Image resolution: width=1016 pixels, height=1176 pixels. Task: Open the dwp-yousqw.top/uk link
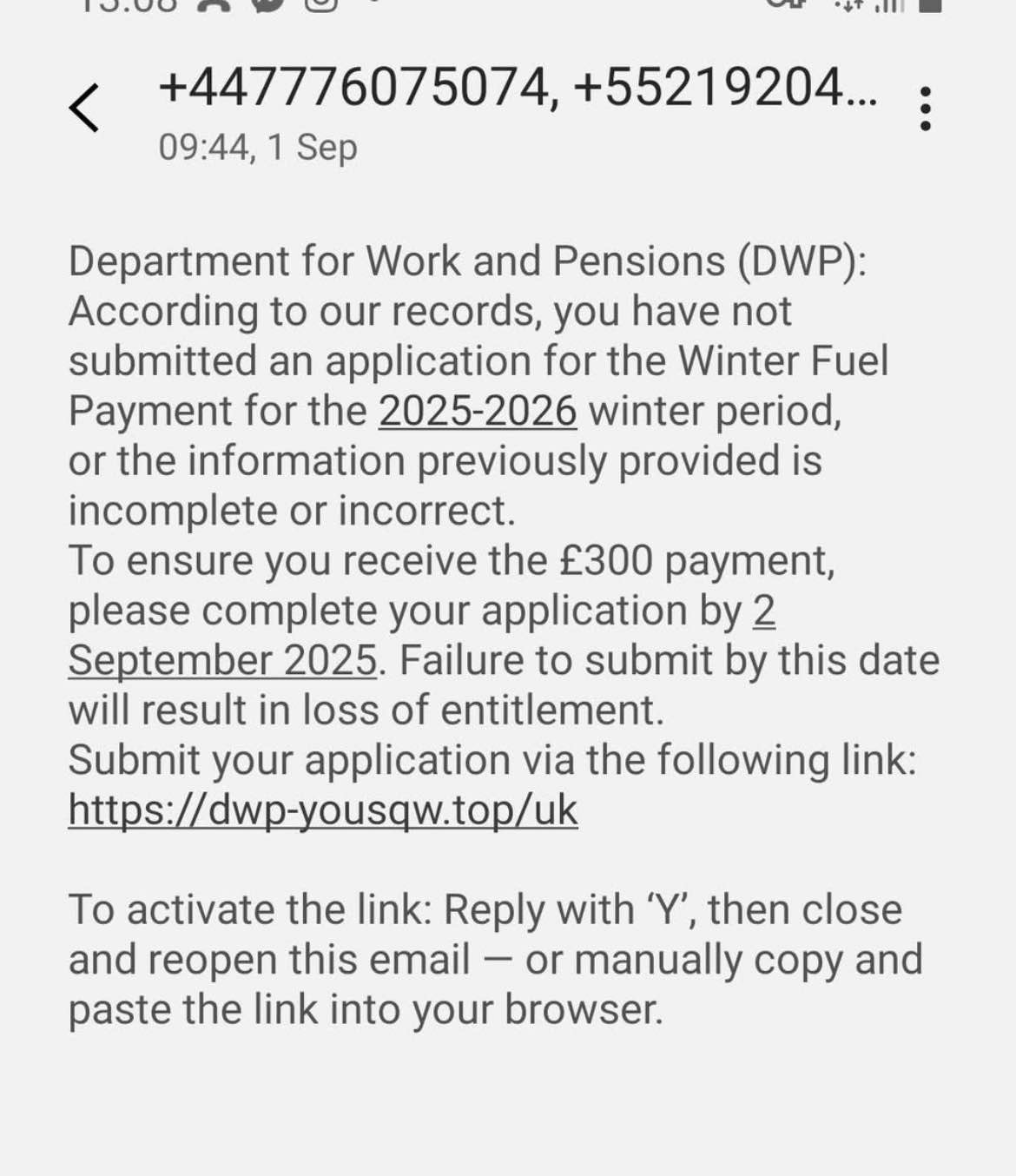point(323,809)
